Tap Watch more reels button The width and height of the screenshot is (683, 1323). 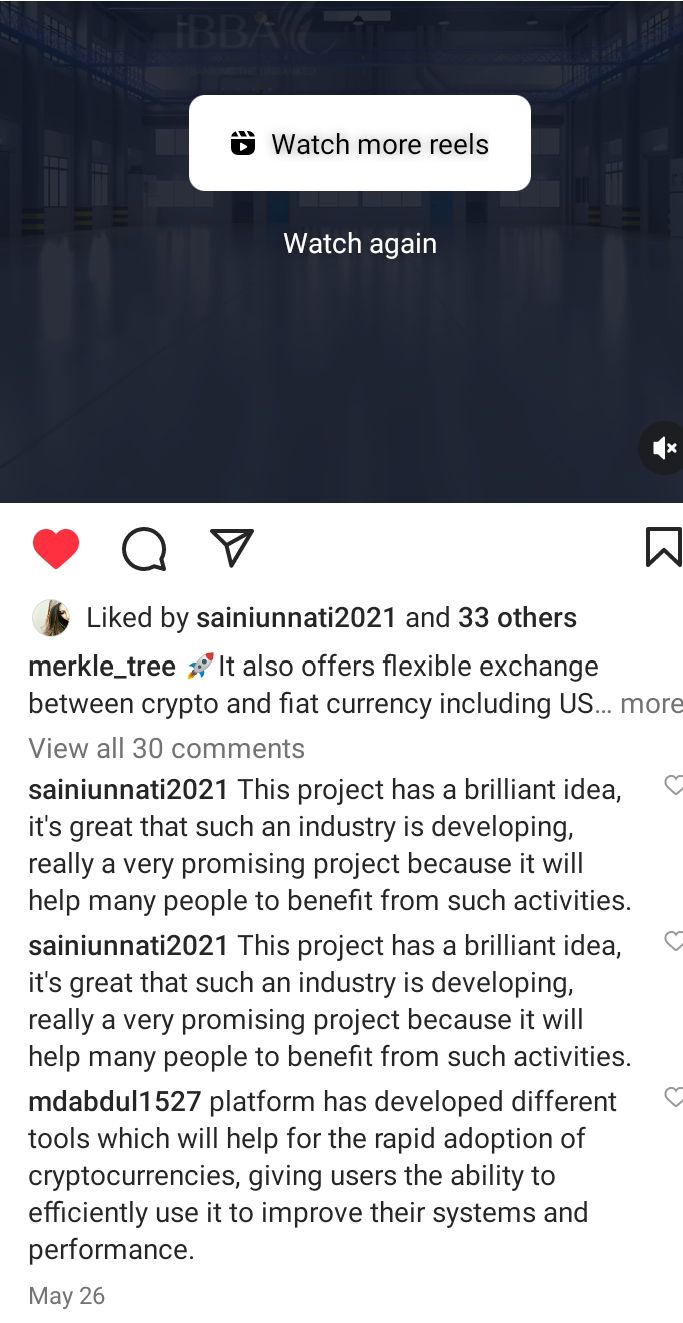[x=359, y=143]
